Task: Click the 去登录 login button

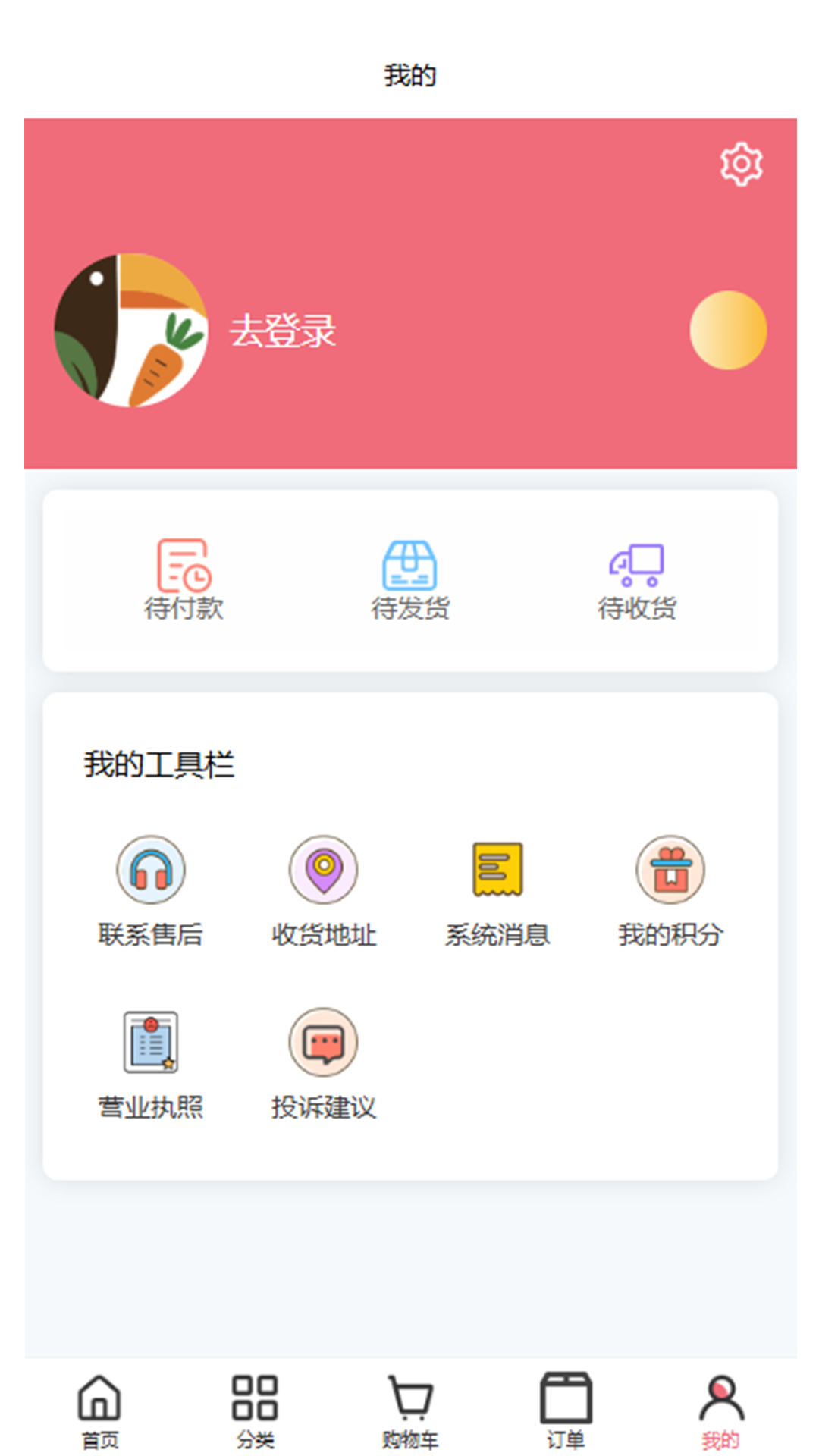Action: [x=283, y=331]
